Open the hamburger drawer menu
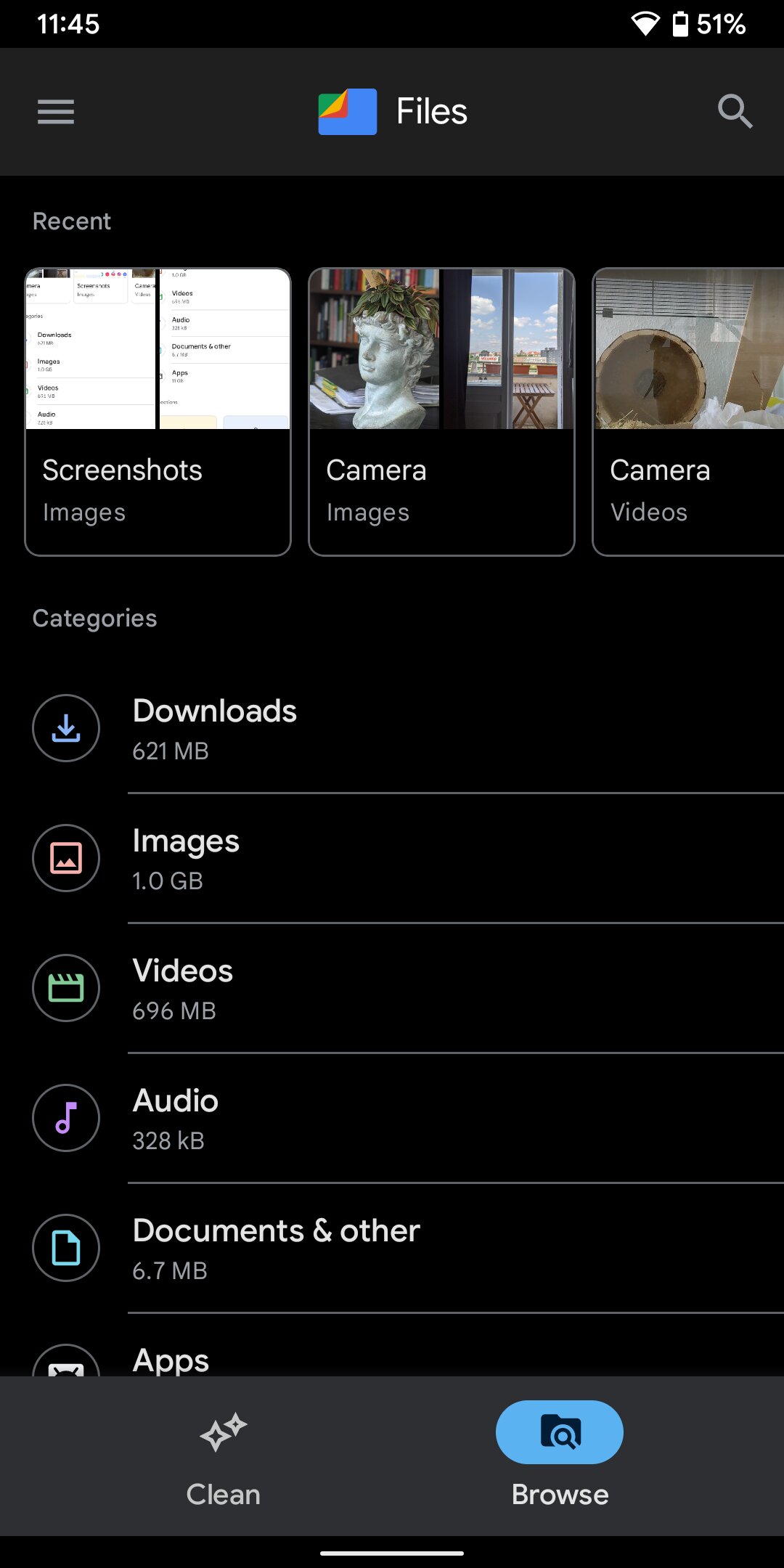This screenshot has height=1568, width=784. click(56, 112)
